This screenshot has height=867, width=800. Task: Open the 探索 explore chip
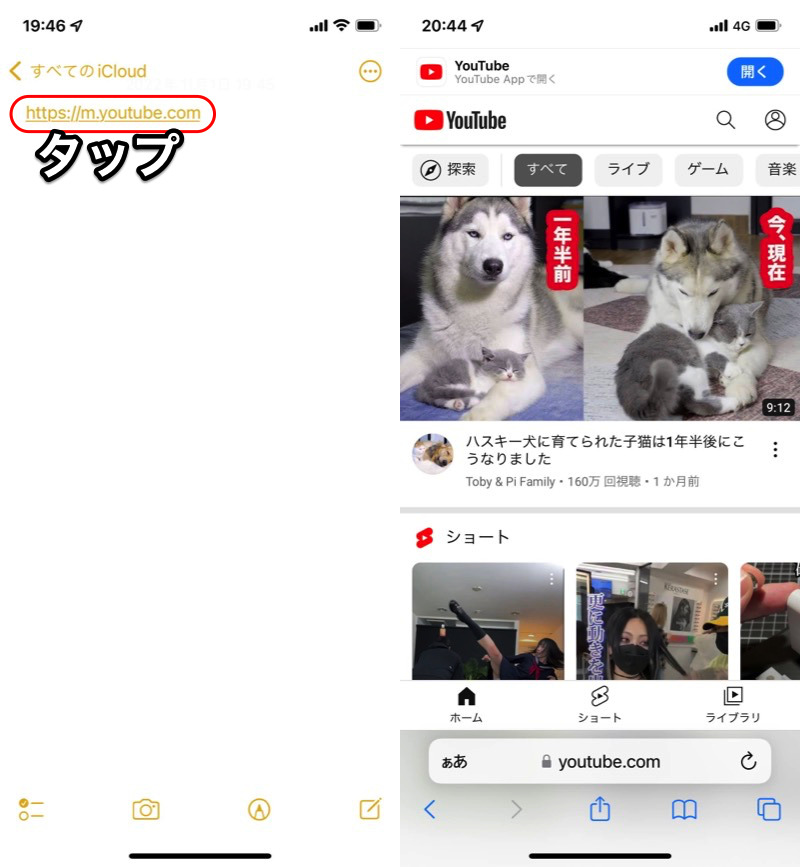tap(448, 169)
